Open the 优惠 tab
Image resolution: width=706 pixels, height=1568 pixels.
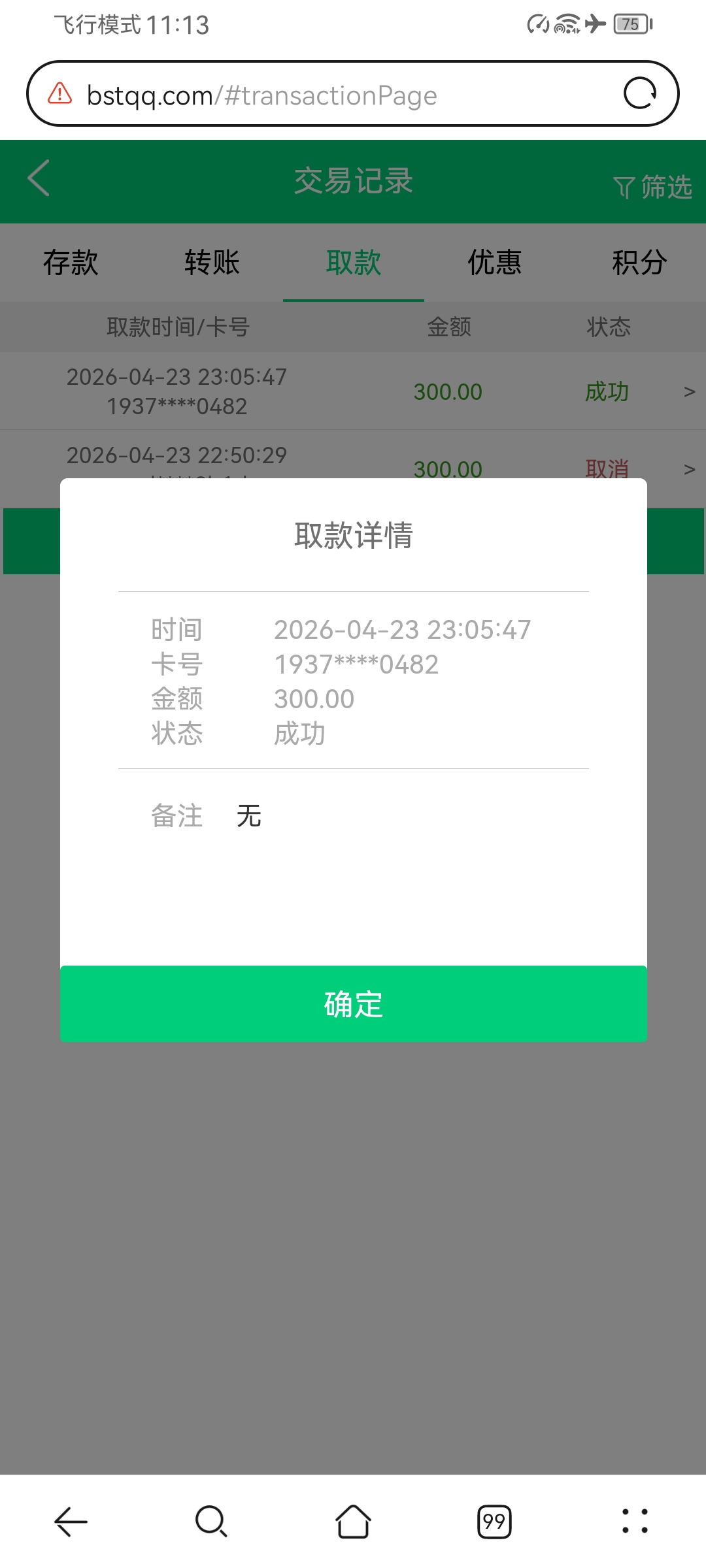click(x=494, y=263)
